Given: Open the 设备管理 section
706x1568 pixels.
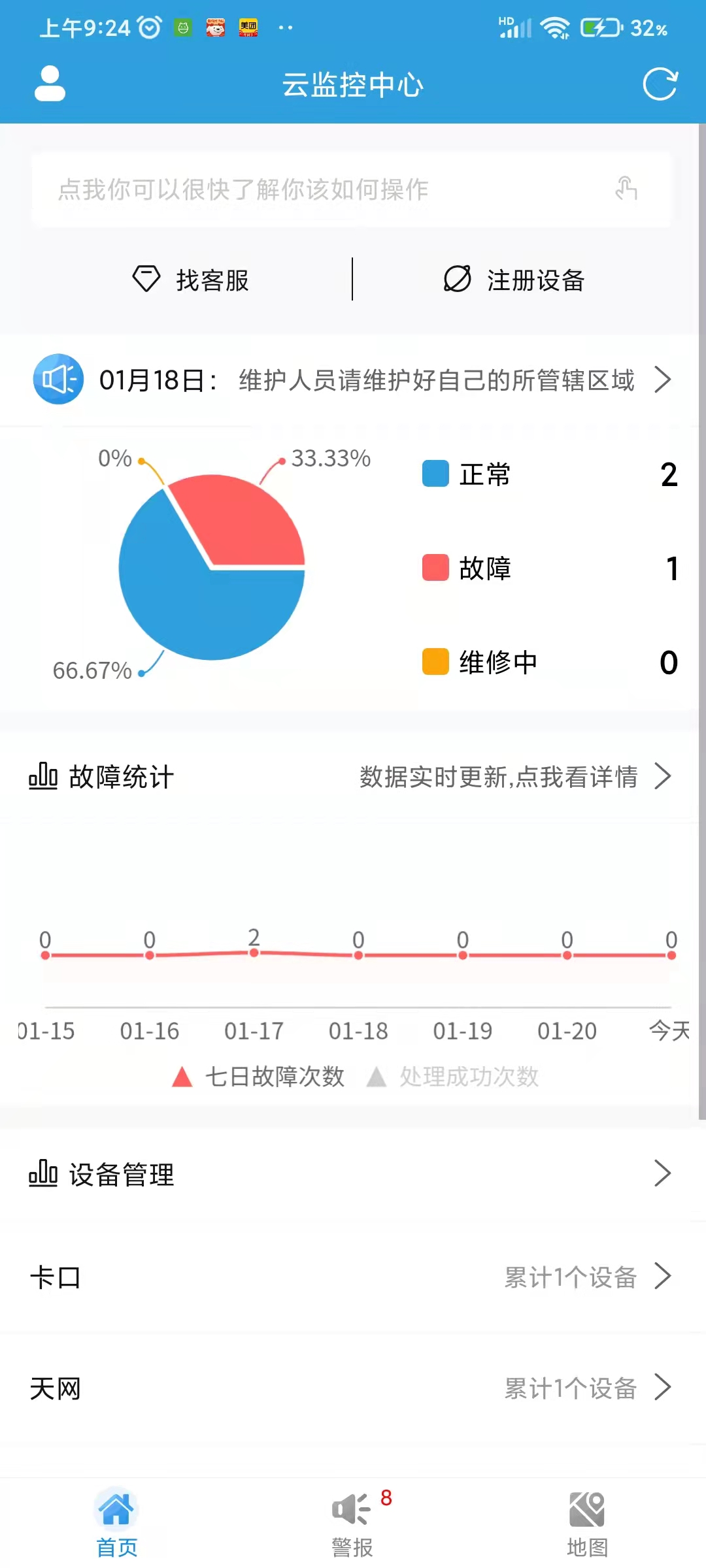Looking at the screenshot, I should coord(352,1174).
